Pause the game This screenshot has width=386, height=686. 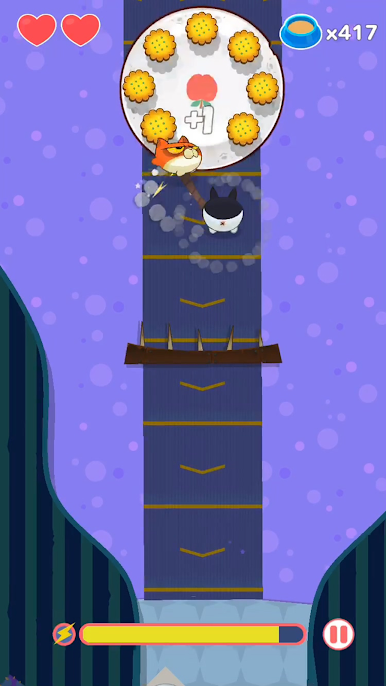point(338,634)
